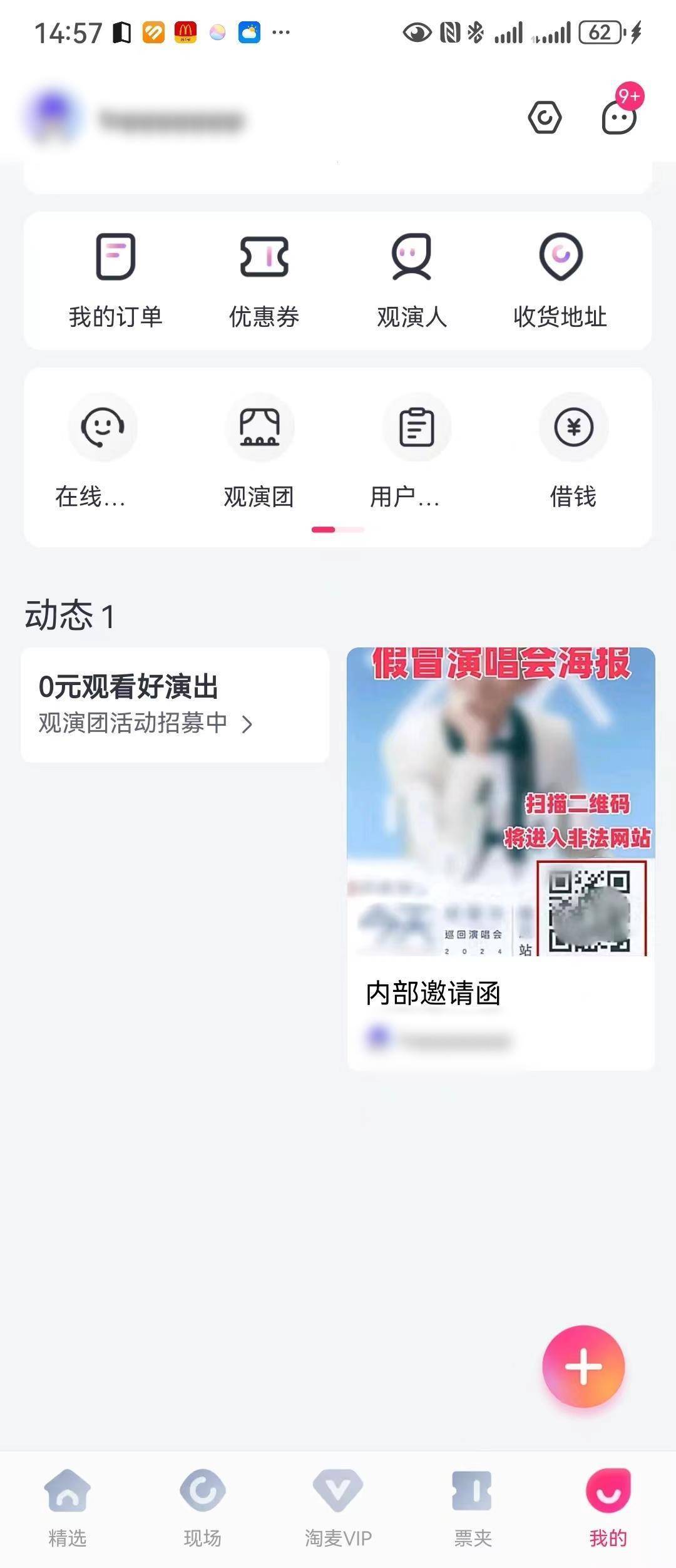Open 我的订单 (My Orders)
The height and width of the screenshot is (1568, 676).
[116, 279]
